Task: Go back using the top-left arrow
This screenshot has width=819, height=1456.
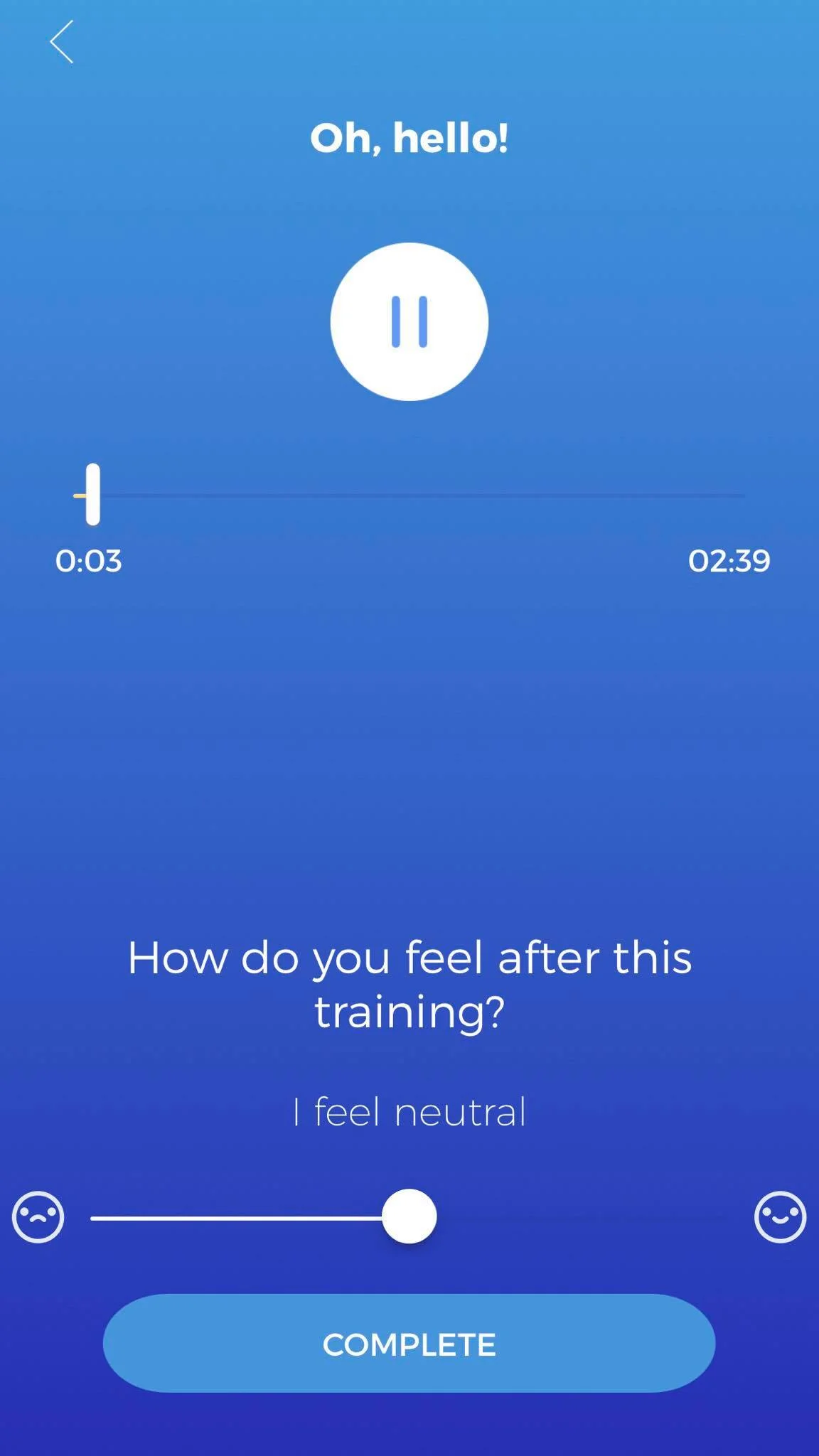Action: [62, 42]
